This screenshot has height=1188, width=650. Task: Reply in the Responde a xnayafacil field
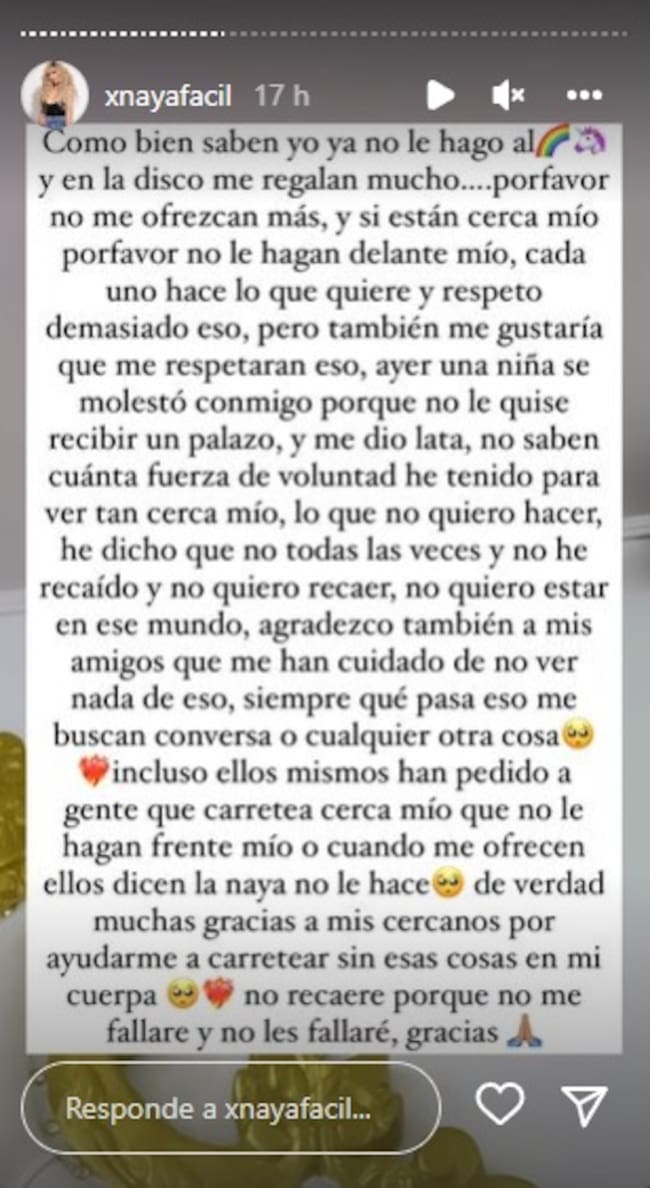click(230, 1108)
